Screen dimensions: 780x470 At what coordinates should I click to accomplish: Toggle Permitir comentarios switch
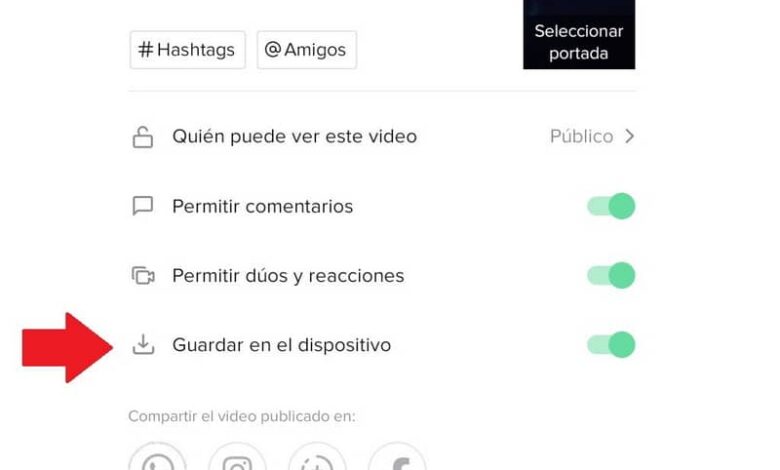(x=611, y=207)
